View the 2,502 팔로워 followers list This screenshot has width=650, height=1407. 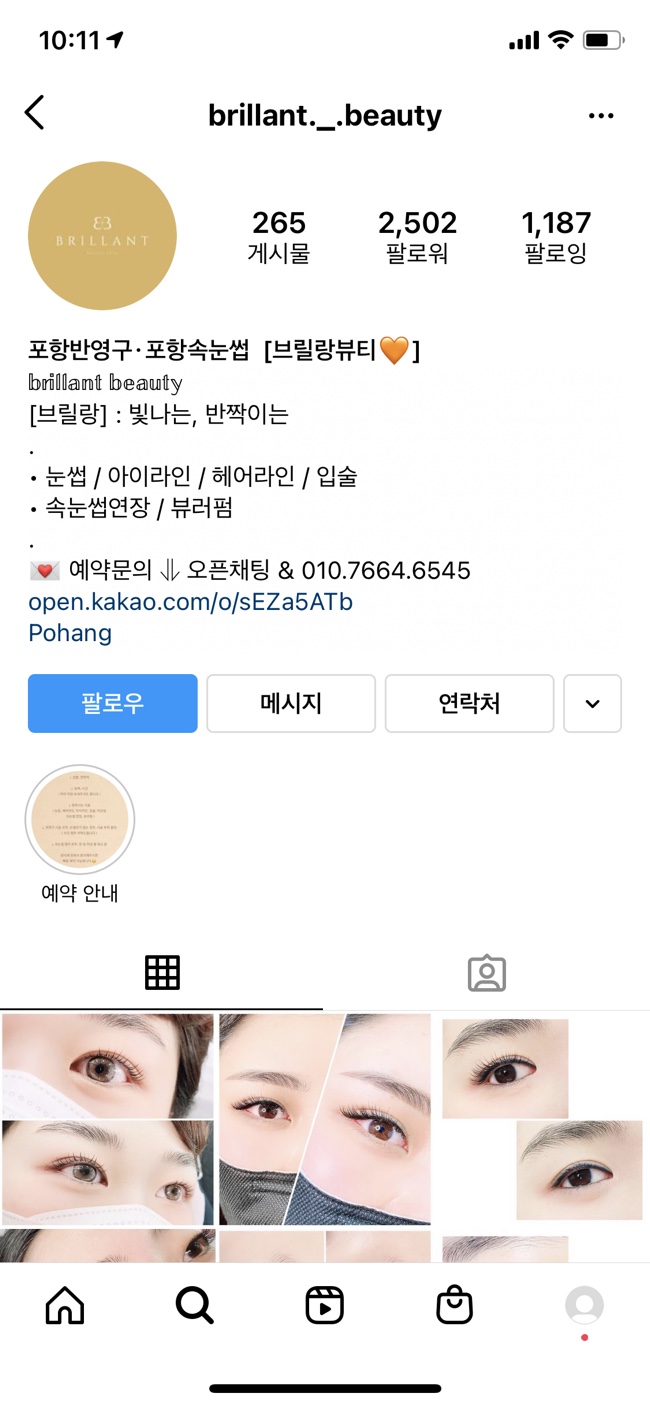tap(417, 236)
